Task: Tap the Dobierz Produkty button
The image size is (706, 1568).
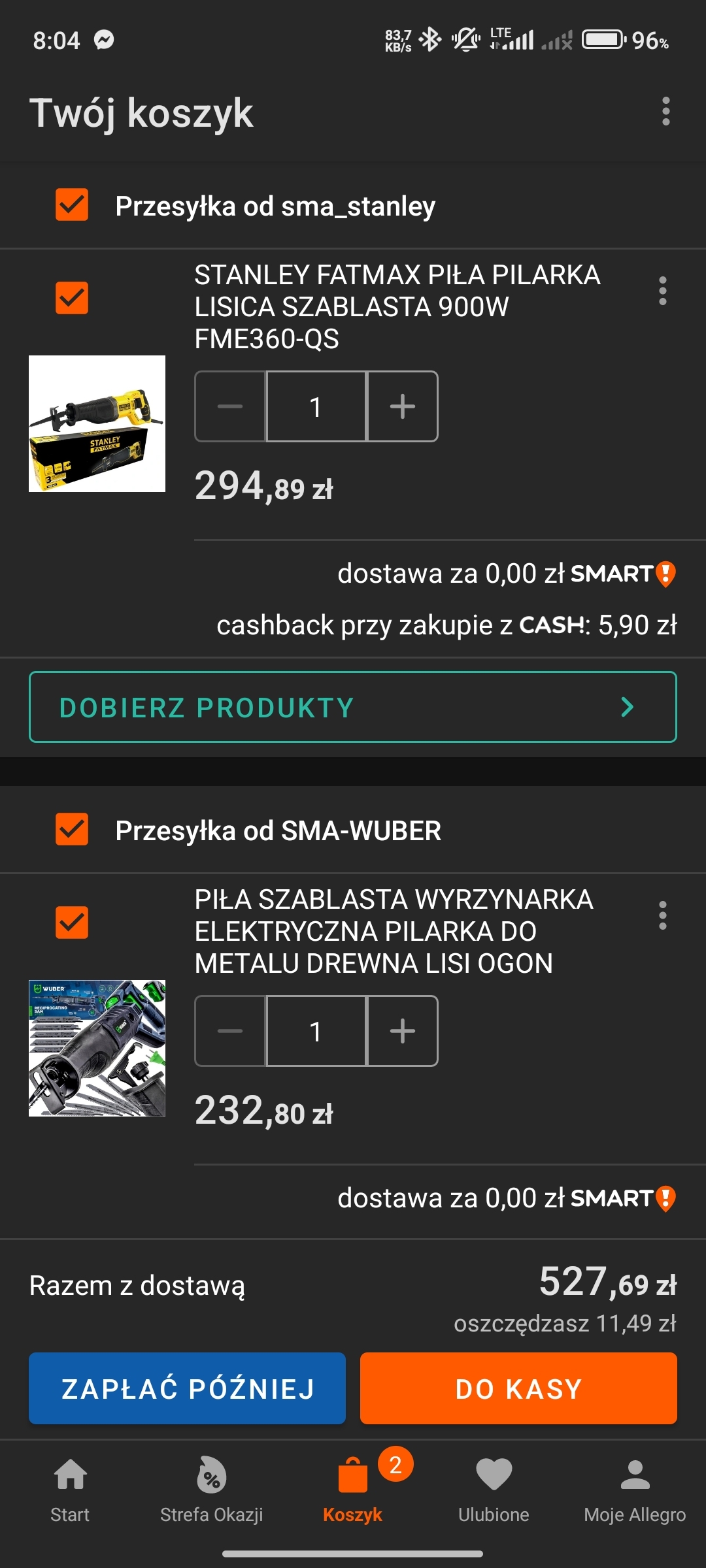Action: 353,707
